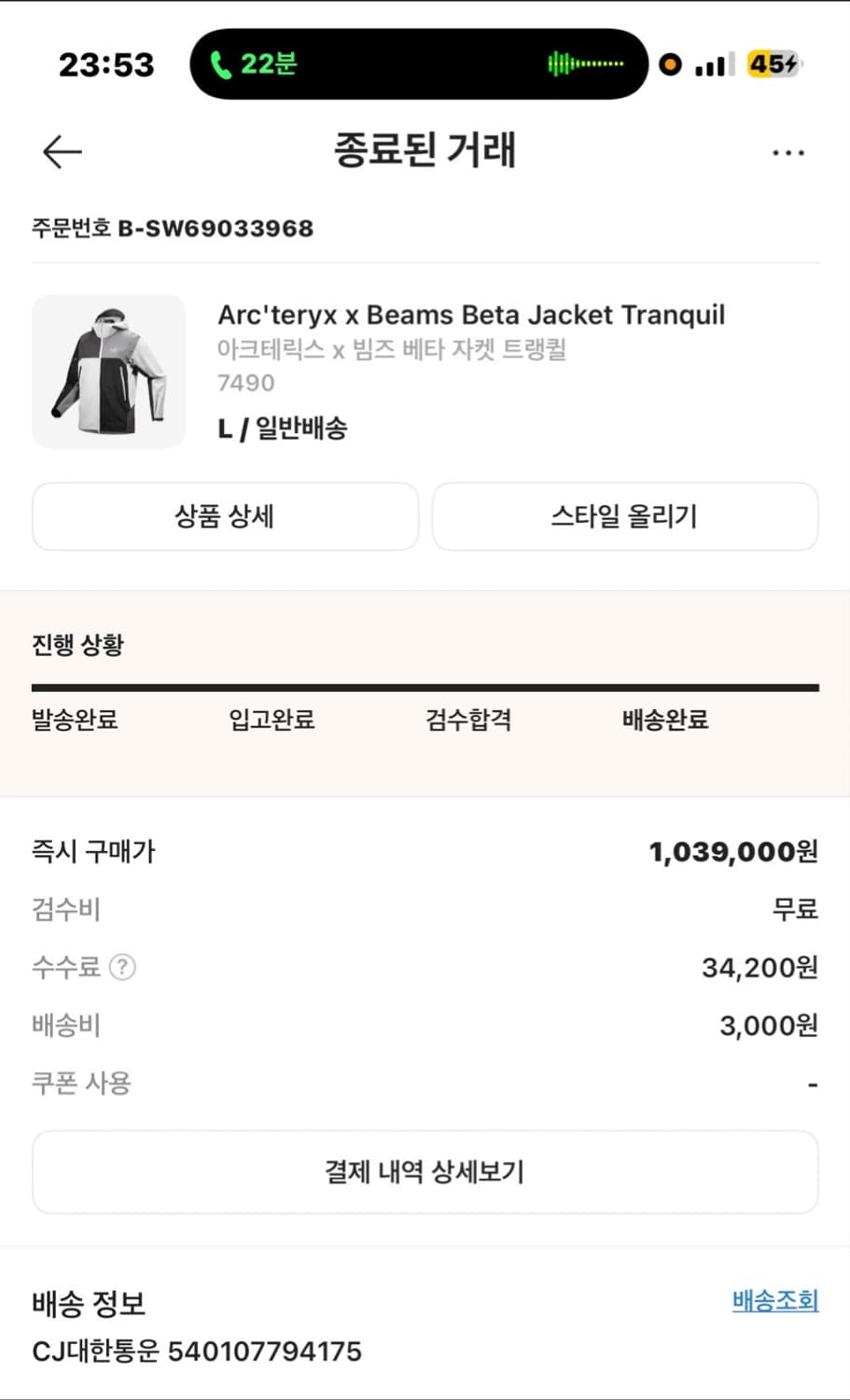Select the 배송완료 status tab
The height and width of the screenshot is (1400, 850).
tap(663, 720)
